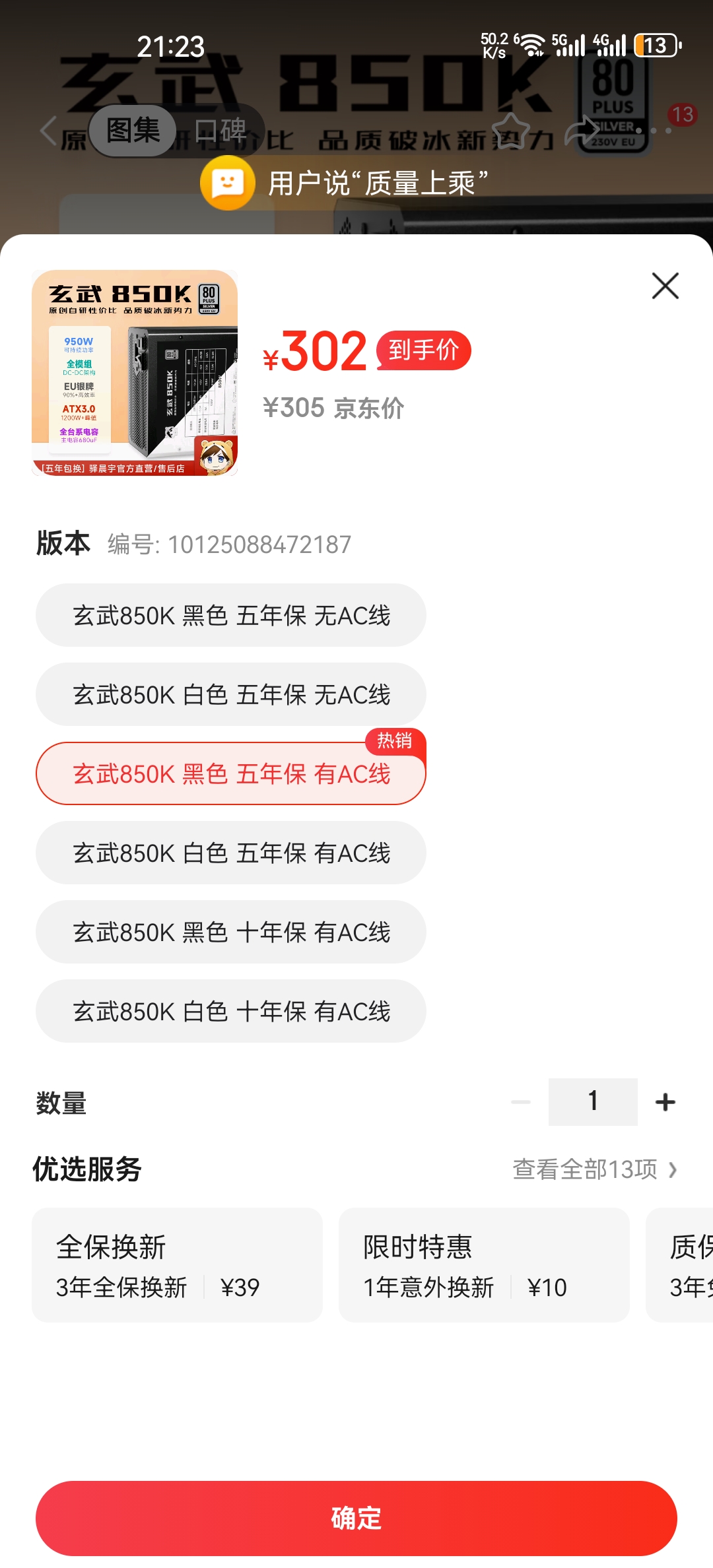Switch to the 口碑 tab
The image size is (713, 1568).
coord(221,130)
